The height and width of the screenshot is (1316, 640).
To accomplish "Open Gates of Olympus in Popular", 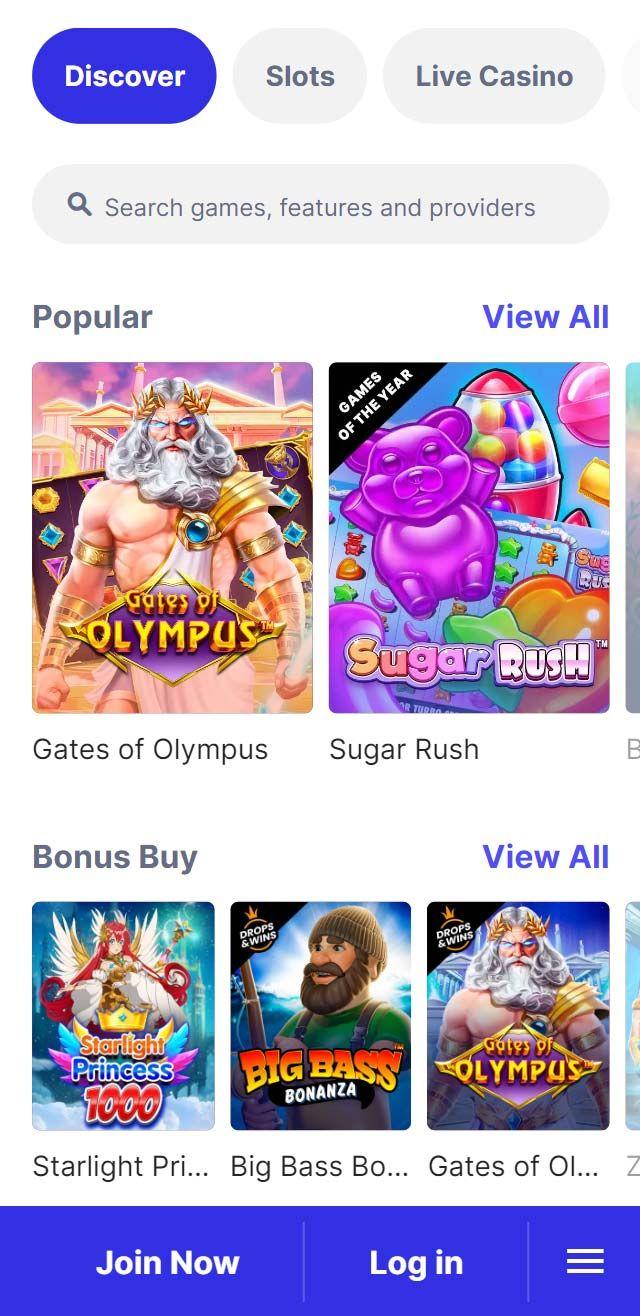I will click(x=172, y=538).
